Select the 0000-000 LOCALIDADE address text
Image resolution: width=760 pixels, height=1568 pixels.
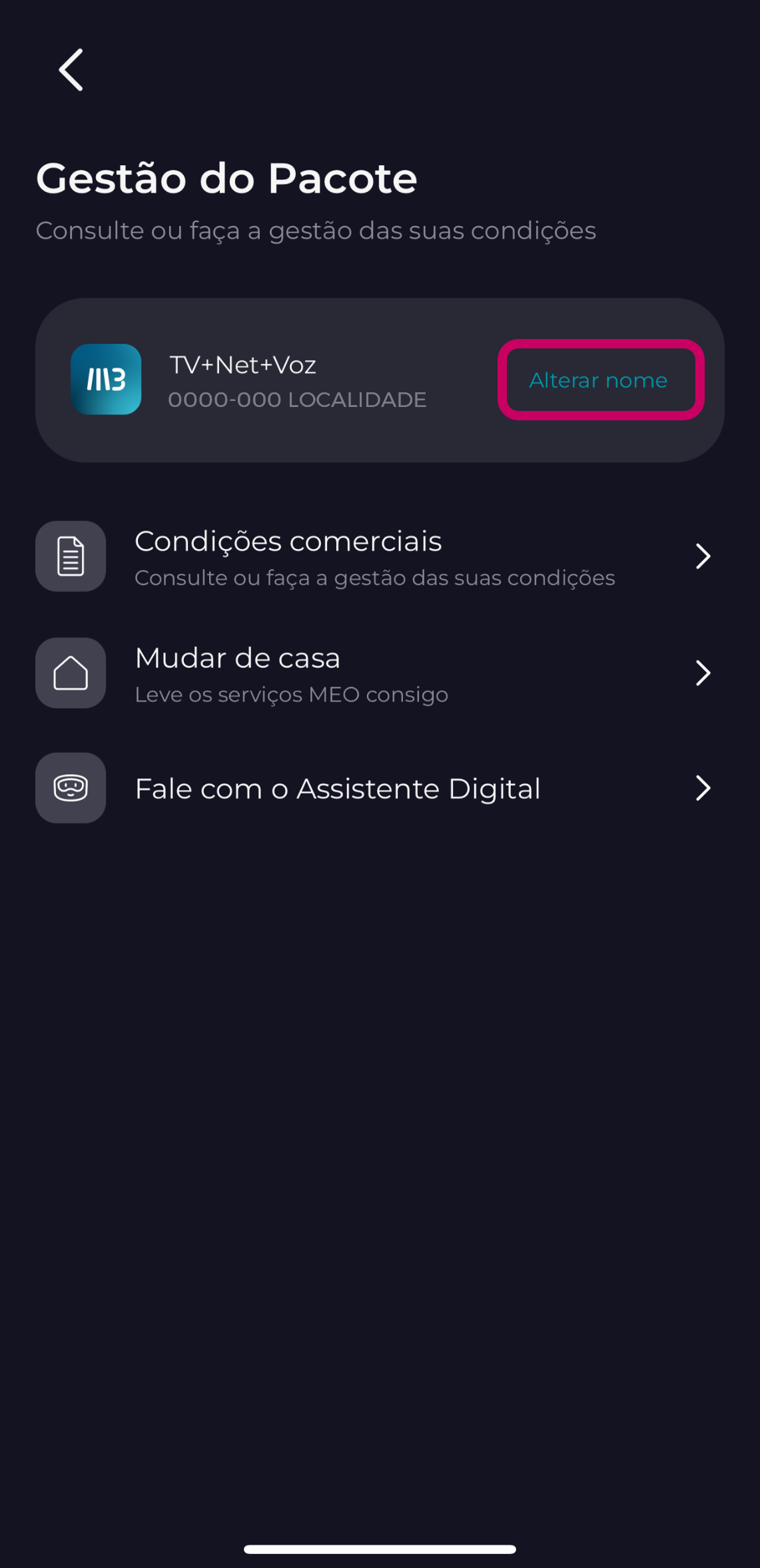[297, 400]
